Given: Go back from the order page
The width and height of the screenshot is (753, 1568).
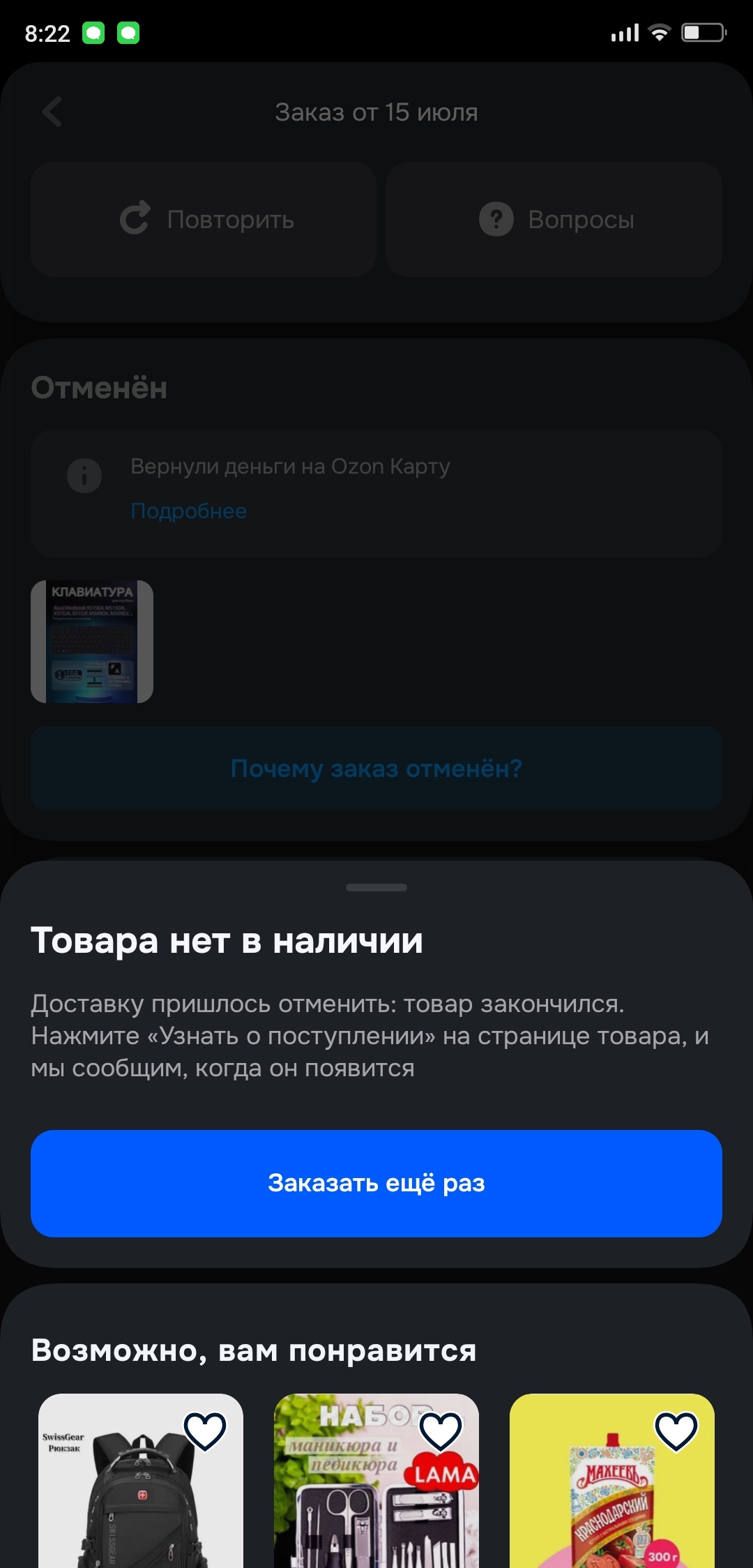Looking at the screenshot, I should pos(52,112).
